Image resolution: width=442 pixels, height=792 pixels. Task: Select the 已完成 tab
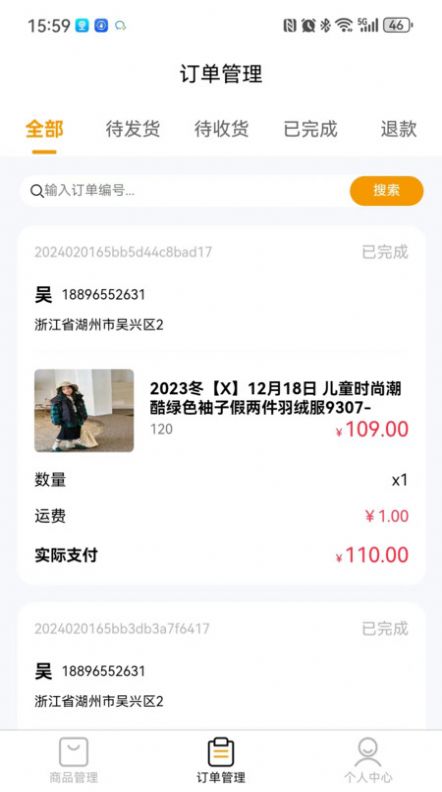310,129
